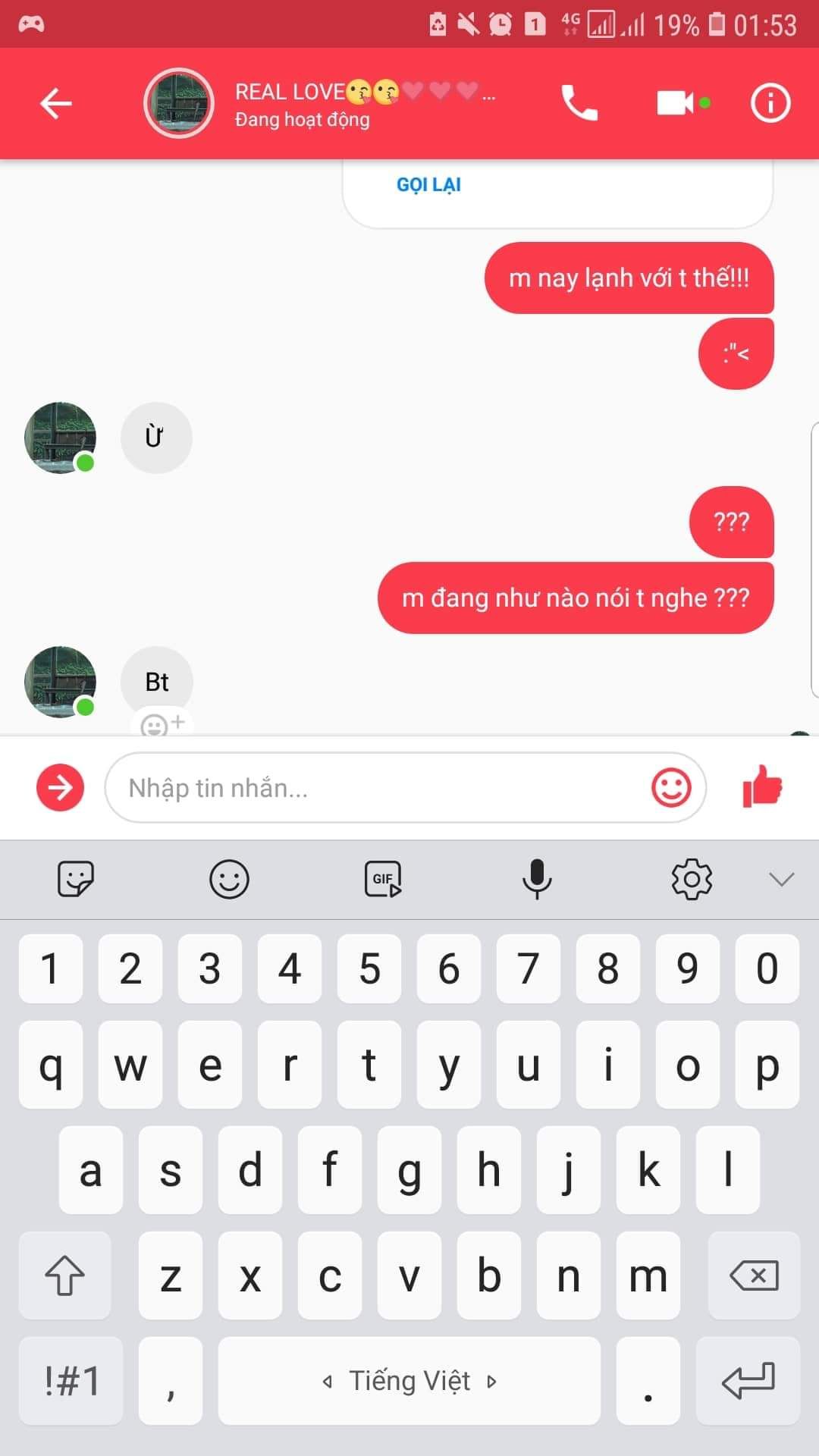Send a thumbs-up like
The image size is (819, 1456).
[762, 786]
